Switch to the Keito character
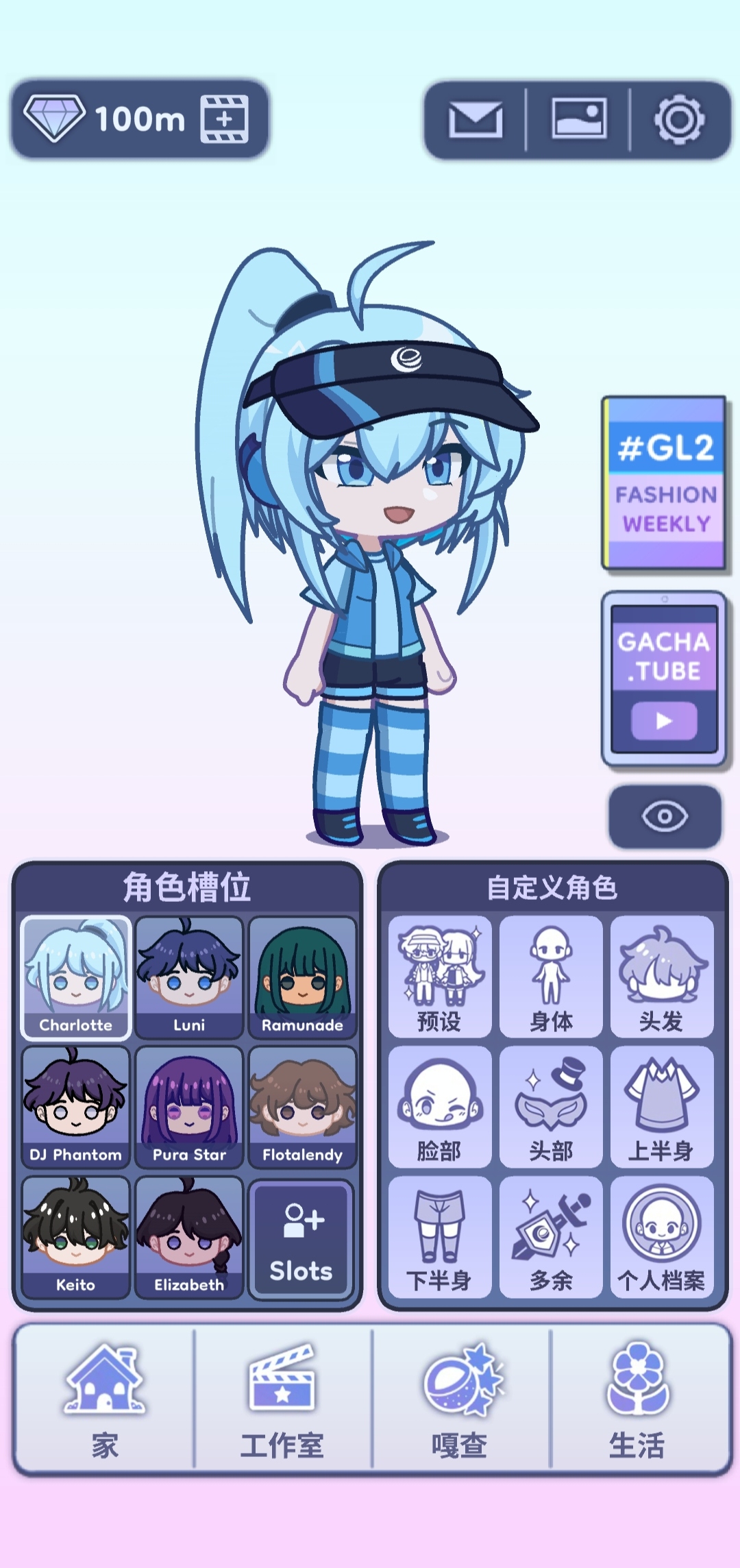The image size is (740, 1568). [75, 1236]
